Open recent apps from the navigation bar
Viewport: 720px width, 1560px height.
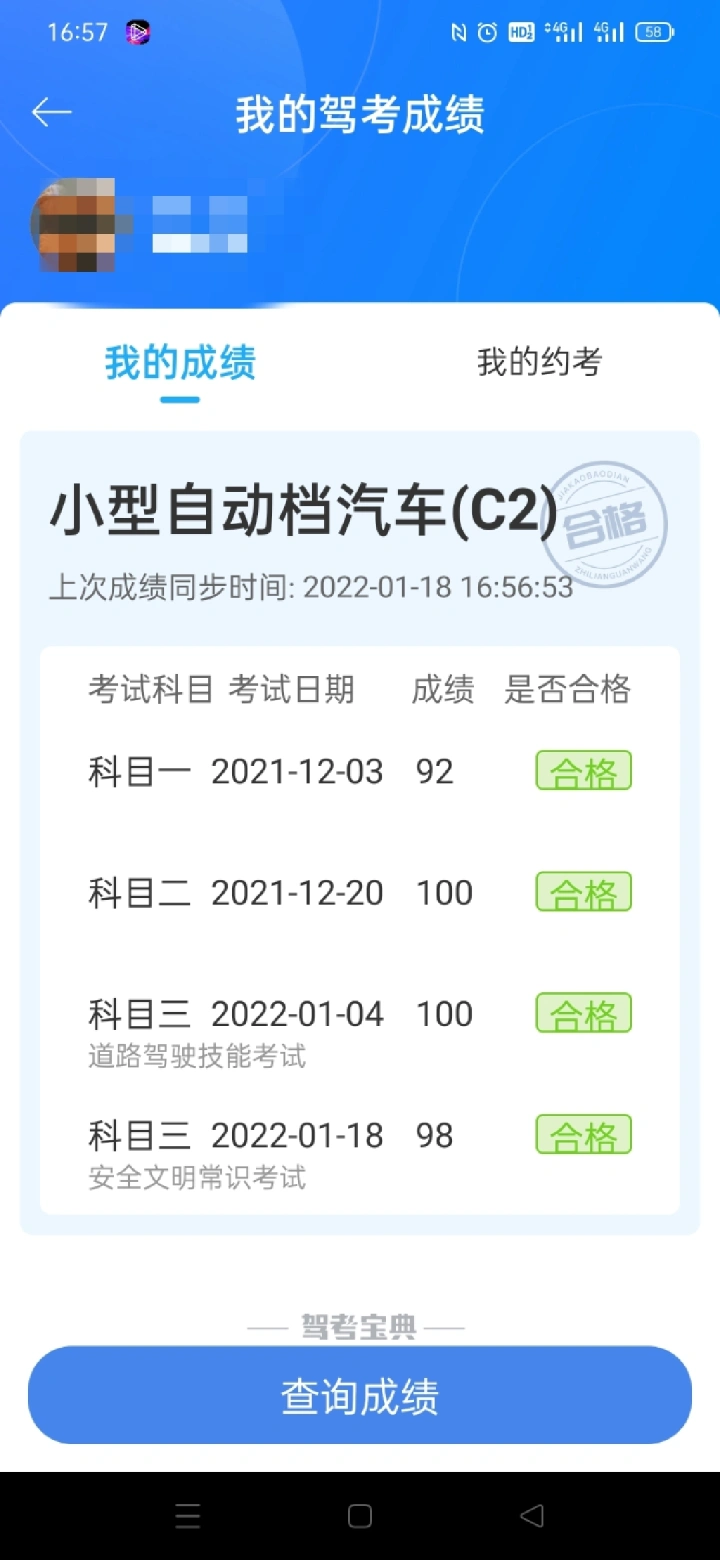187,1516
